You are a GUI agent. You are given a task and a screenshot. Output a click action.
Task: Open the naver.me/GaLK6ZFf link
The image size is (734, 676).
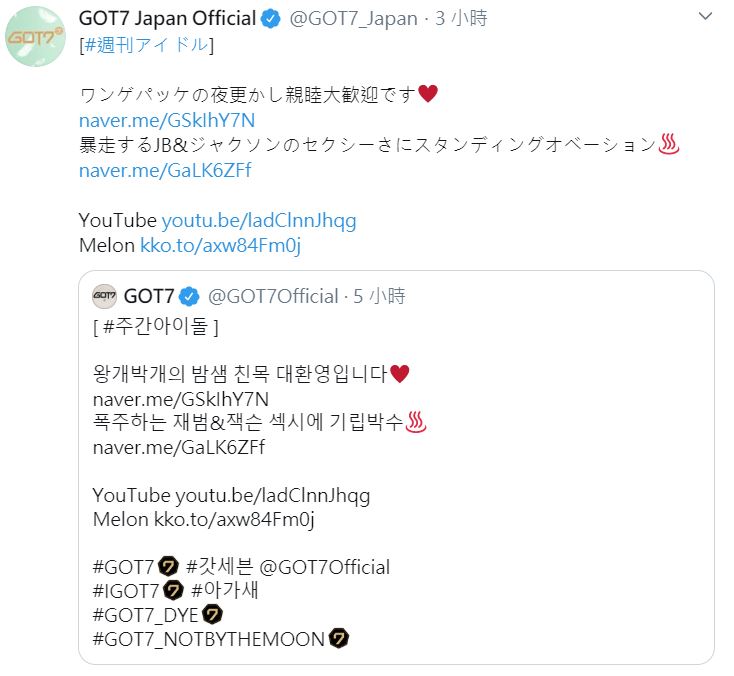pyautogui.click(x=165, y=170)
